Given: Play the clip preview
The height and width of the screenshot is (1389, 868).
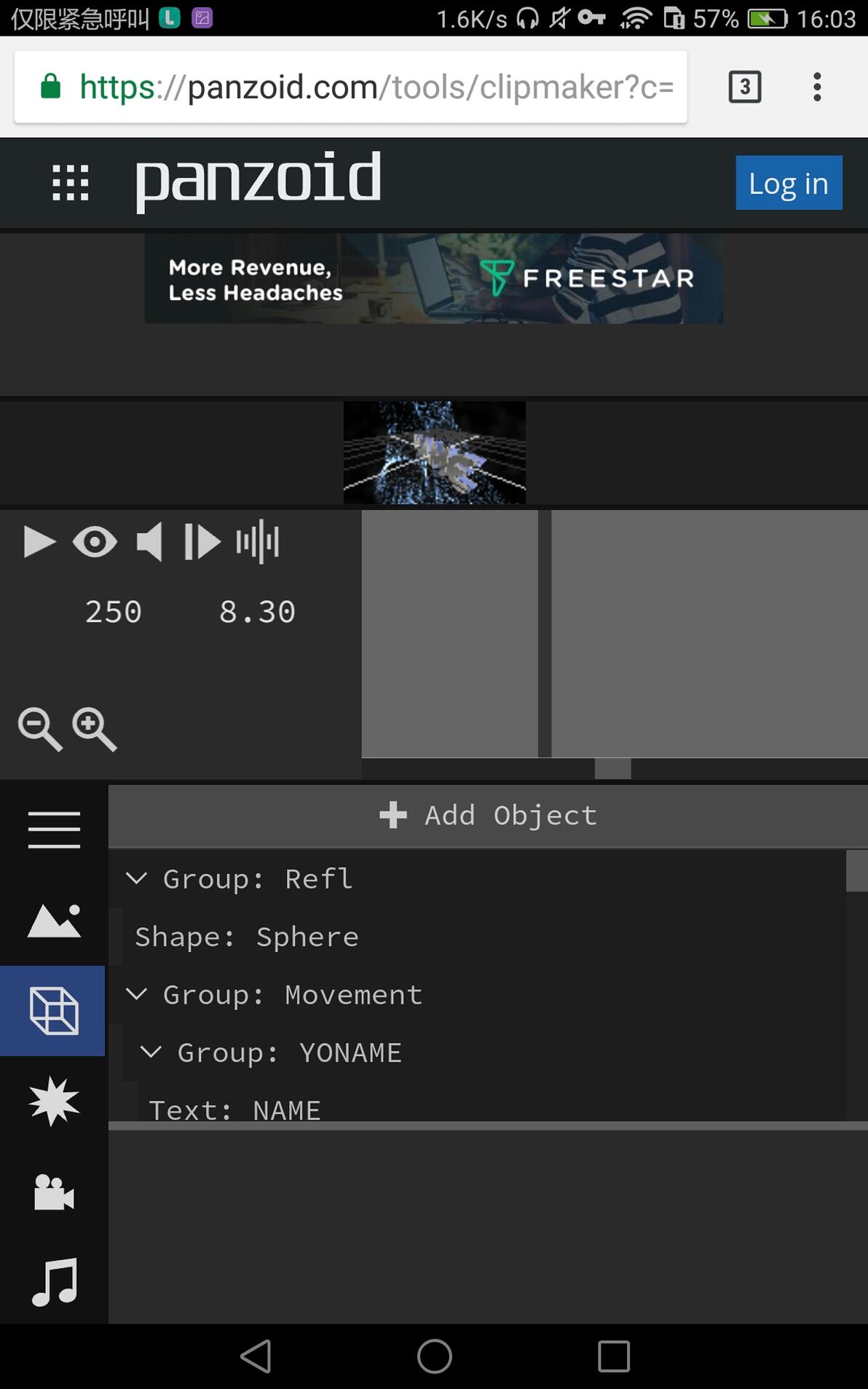Looking at the screenshot, I should coord(39,542).
